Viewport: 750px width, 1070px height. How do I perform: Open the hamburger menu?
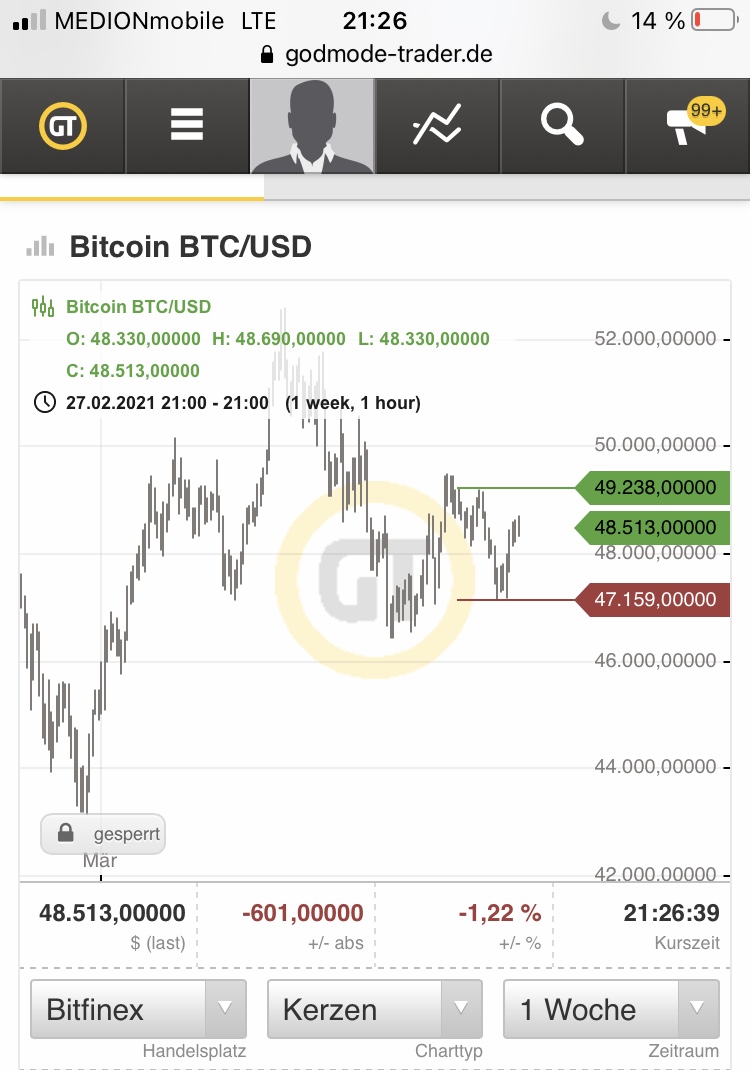pyautogui.click(x=187, y=126)
